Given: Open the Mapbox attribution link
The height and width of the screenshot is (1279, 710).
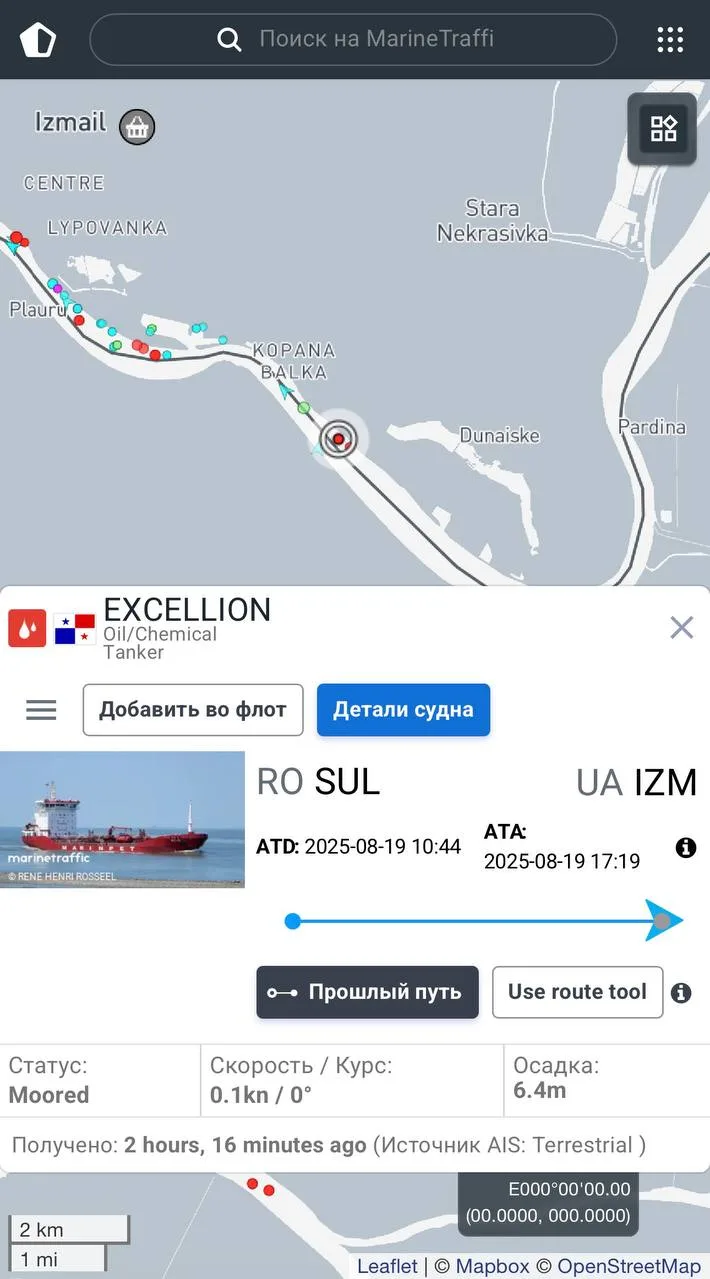Looking at the screenshot, I should pyautogui.click(x=492, y=1266).
